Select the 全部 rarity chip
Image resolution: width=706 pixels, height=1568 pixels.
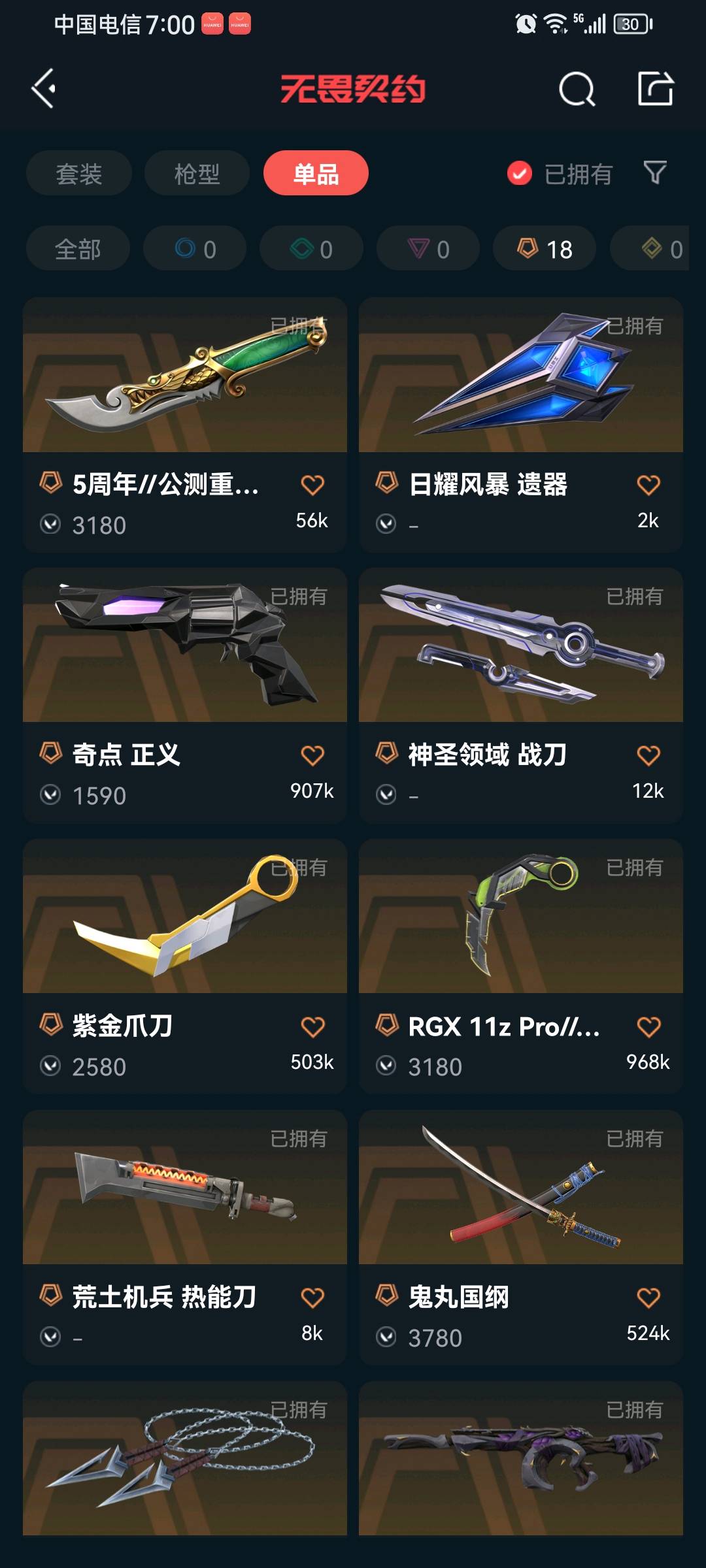(78, 249)
